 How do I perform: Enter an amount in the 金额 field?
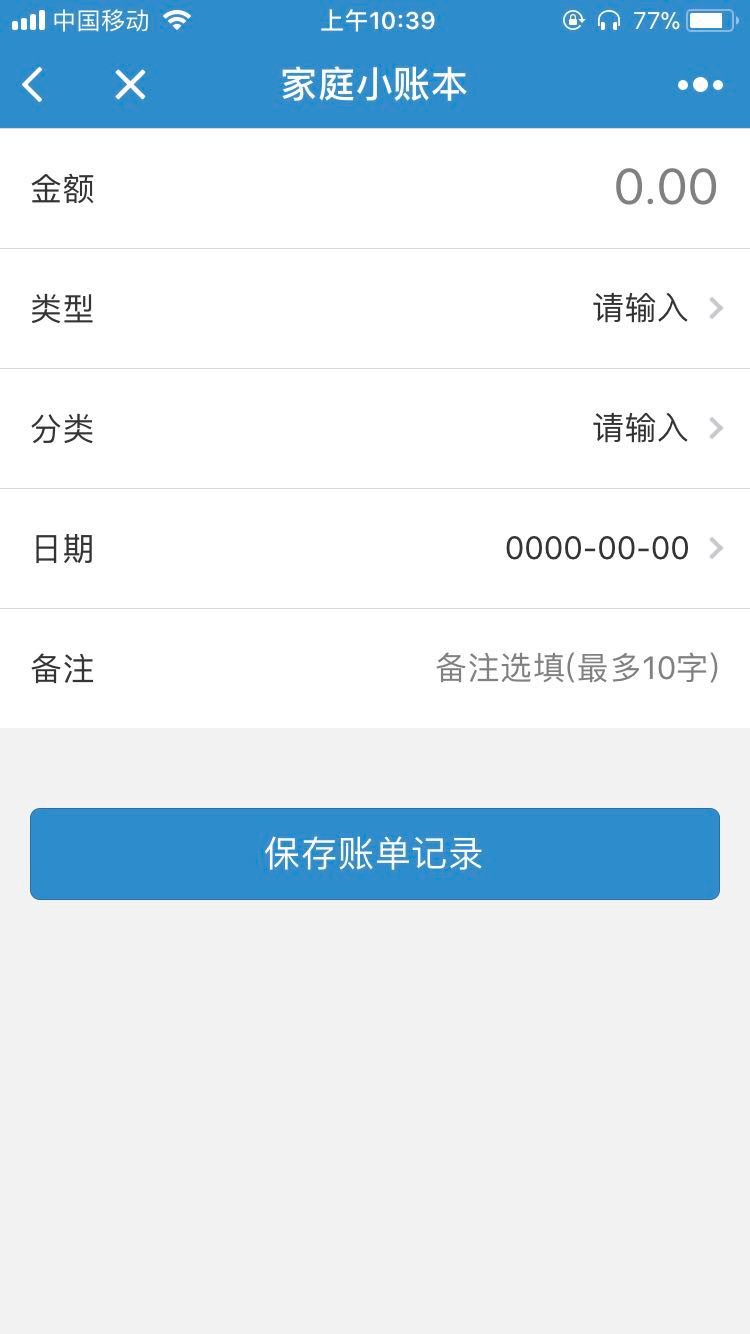tap(375, 188)
